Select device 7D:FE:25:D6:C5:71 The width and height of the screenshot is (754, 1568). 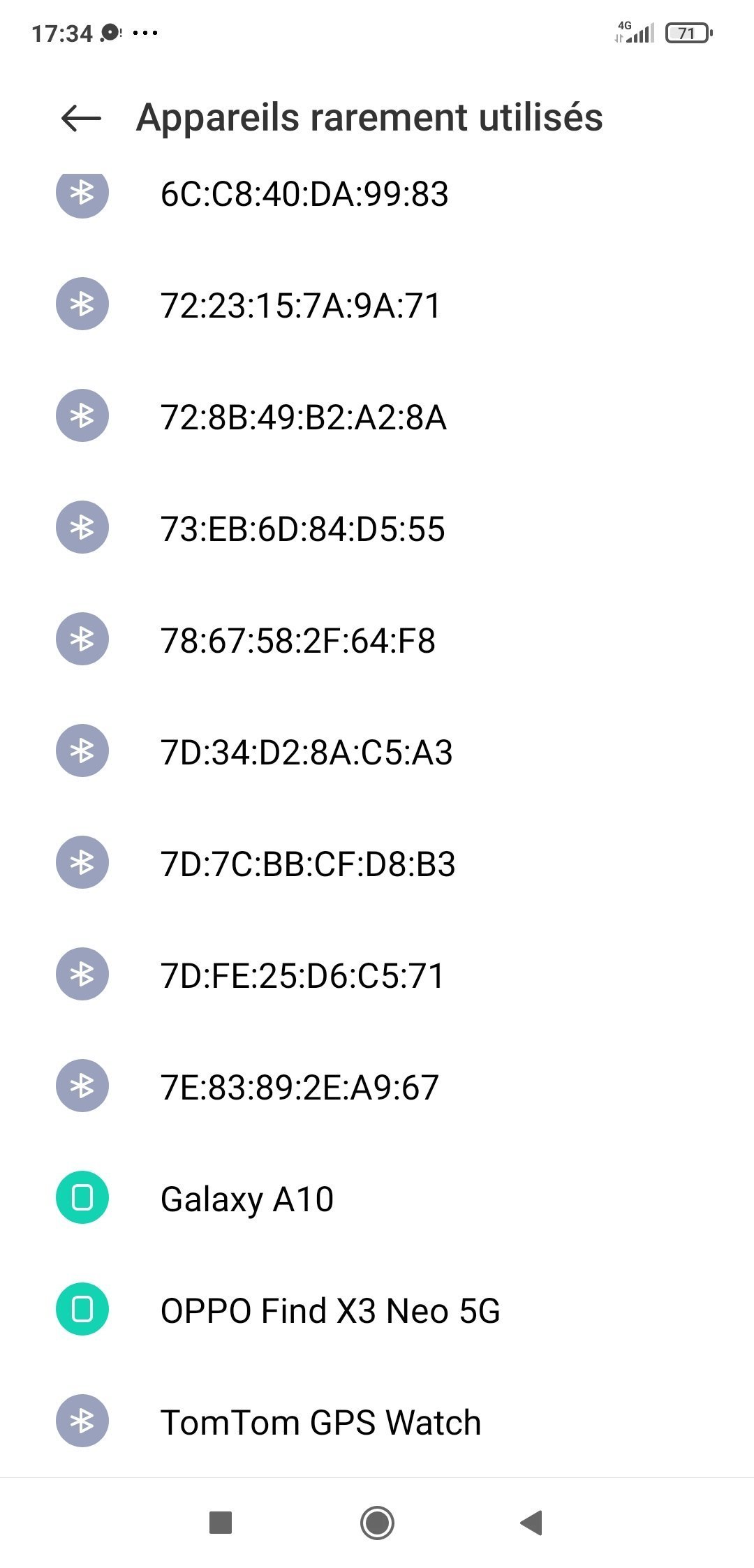point(302,975)
